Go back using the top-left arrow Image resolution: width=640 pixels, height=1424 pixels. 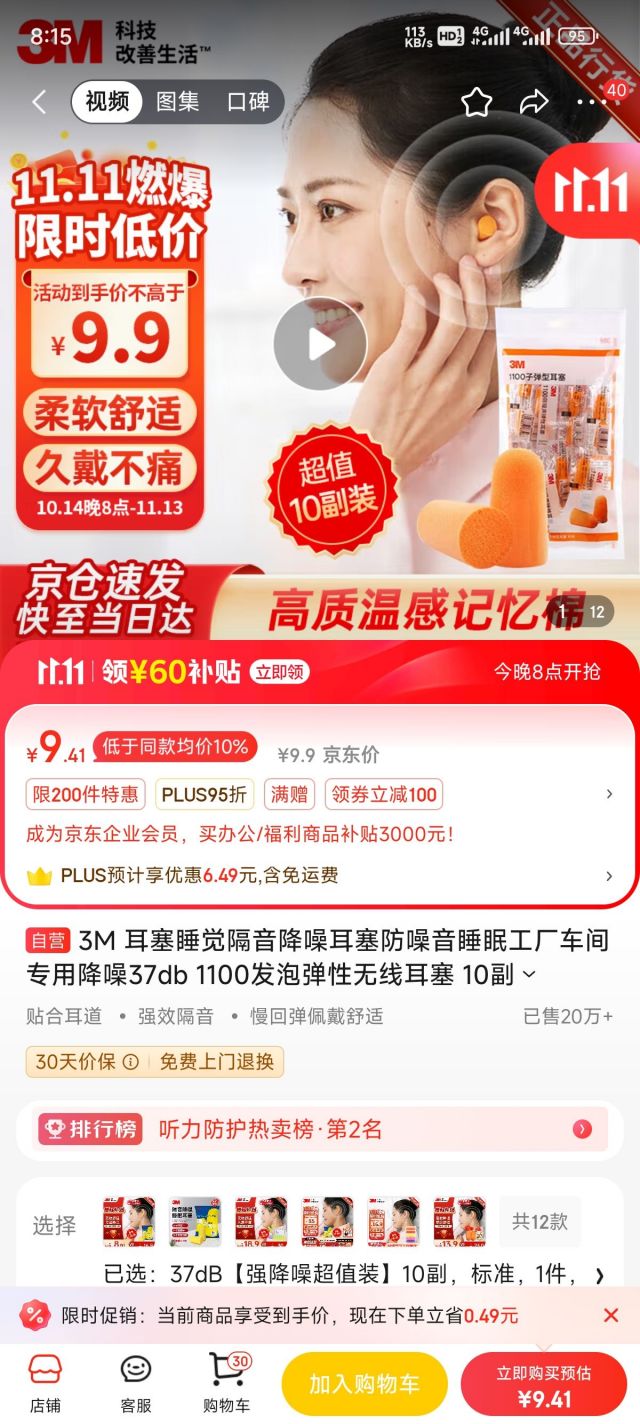[39, 101]
